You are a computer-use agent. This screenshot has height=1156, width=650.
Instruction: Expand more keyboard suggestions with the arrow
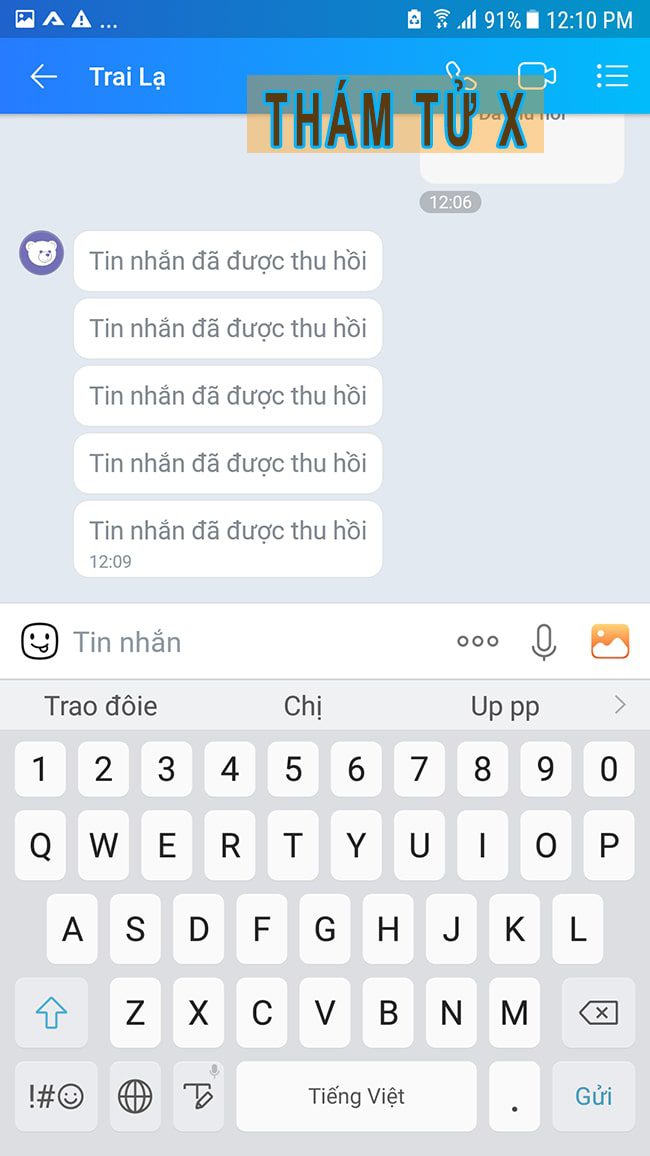click(x=620, y=705)
